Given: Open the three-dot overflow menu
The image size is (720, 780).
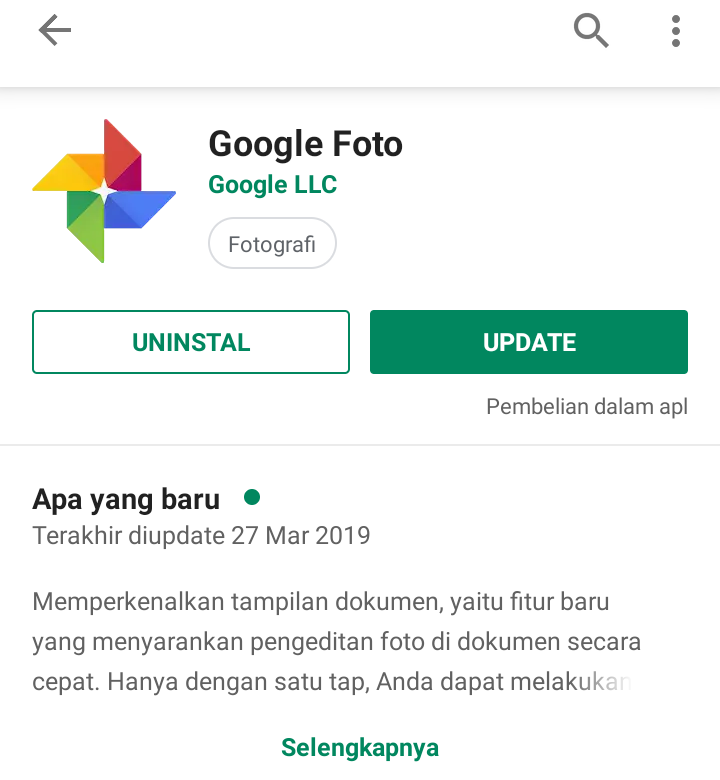Looking at the screenshot, I should tap(675, 31).
